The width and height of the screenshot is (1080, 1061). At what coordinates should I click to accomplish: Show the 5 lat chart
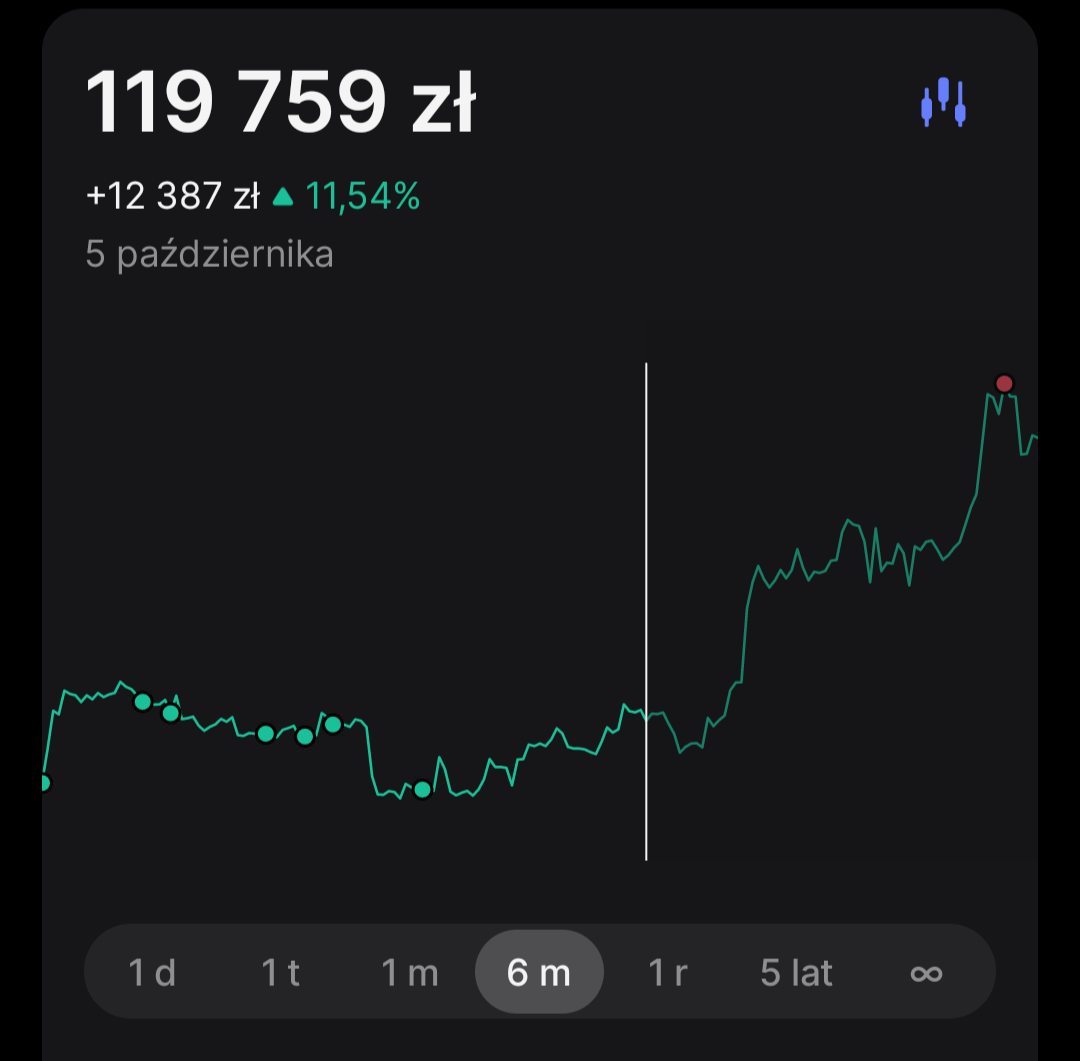click(x=797, y=973)
